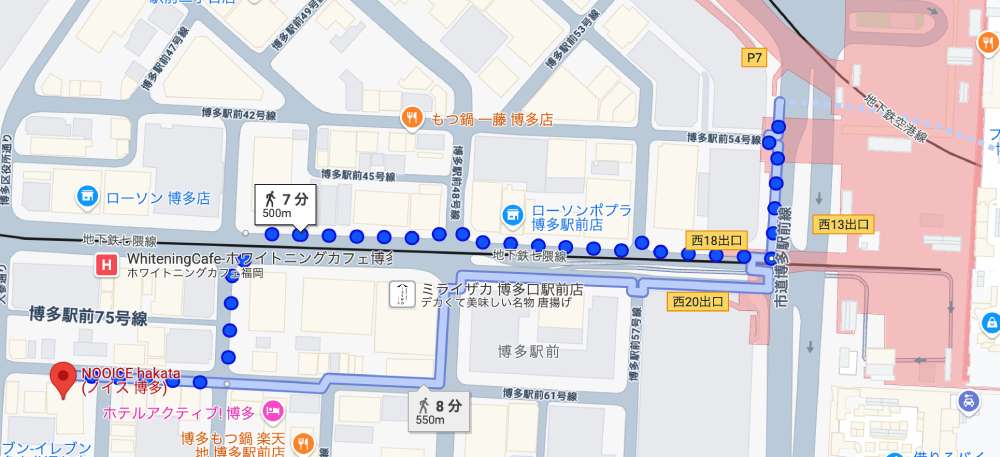
Task: Open ローソンポプラ 博多駅前店 store marker
Action: [513, 214]
